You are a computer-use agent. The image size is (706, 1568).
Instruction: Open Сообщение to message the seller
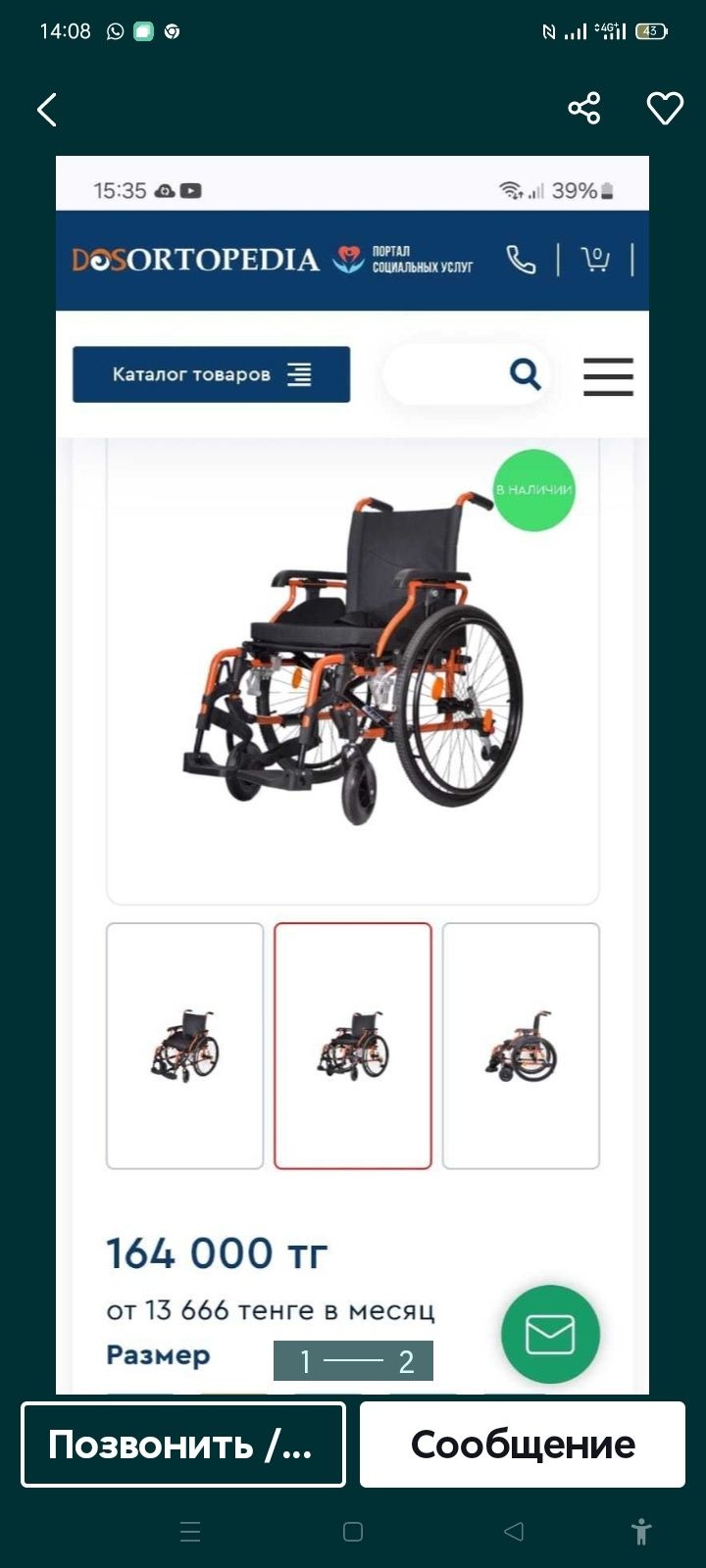522,1445
